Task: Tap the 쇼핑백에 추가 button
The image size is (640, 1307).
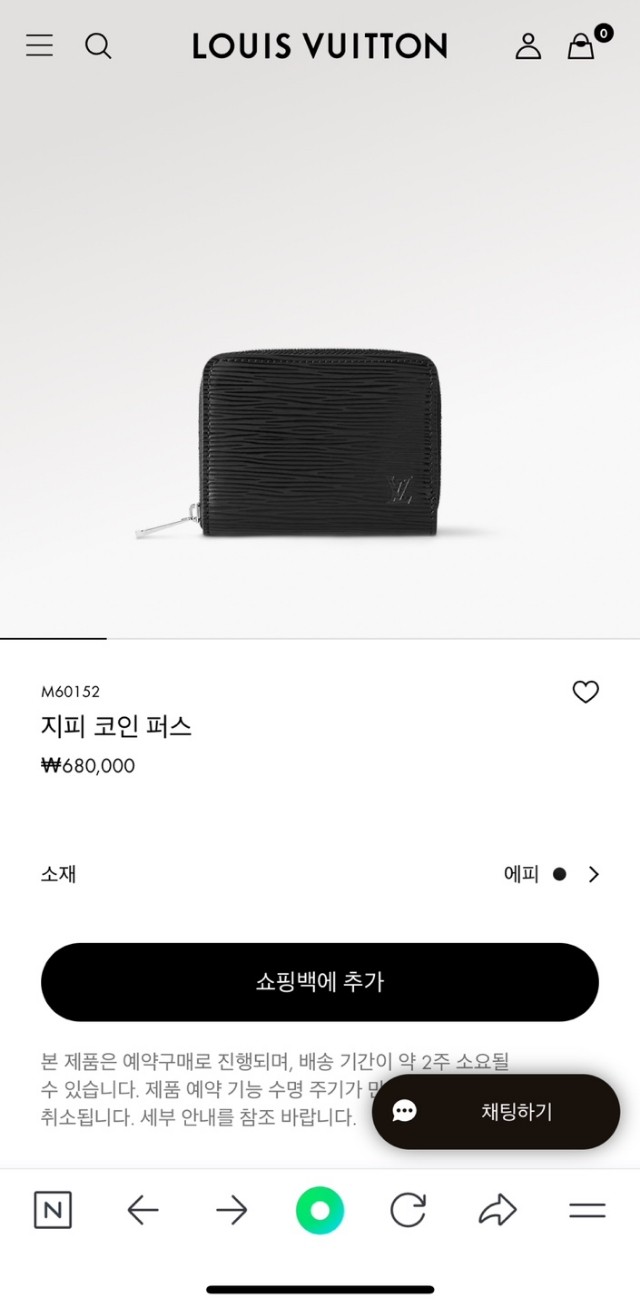Action: pos(320,982)
